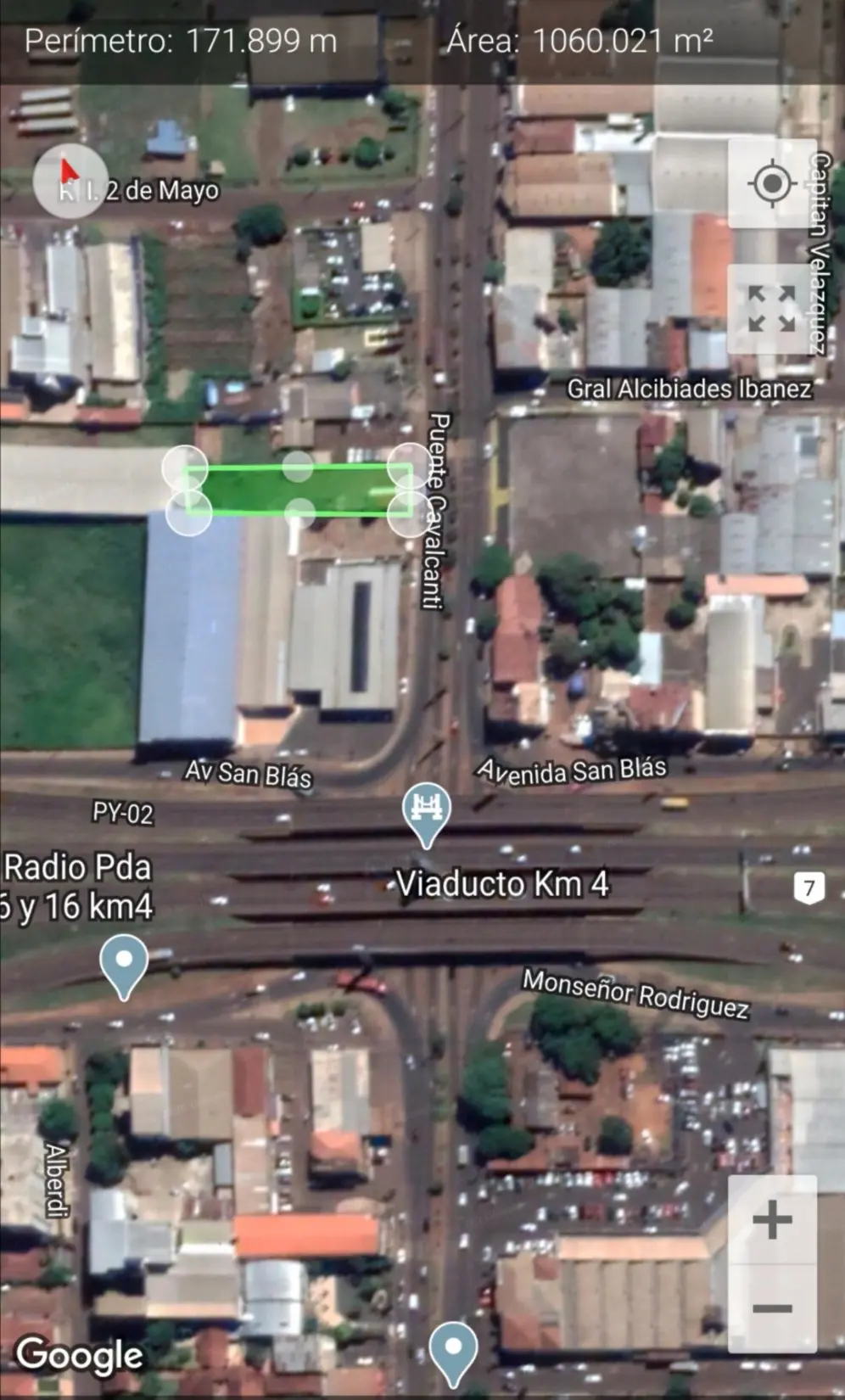Select the top-left vertex of the green polygon

pyautogui.click(x=186, y=468)
